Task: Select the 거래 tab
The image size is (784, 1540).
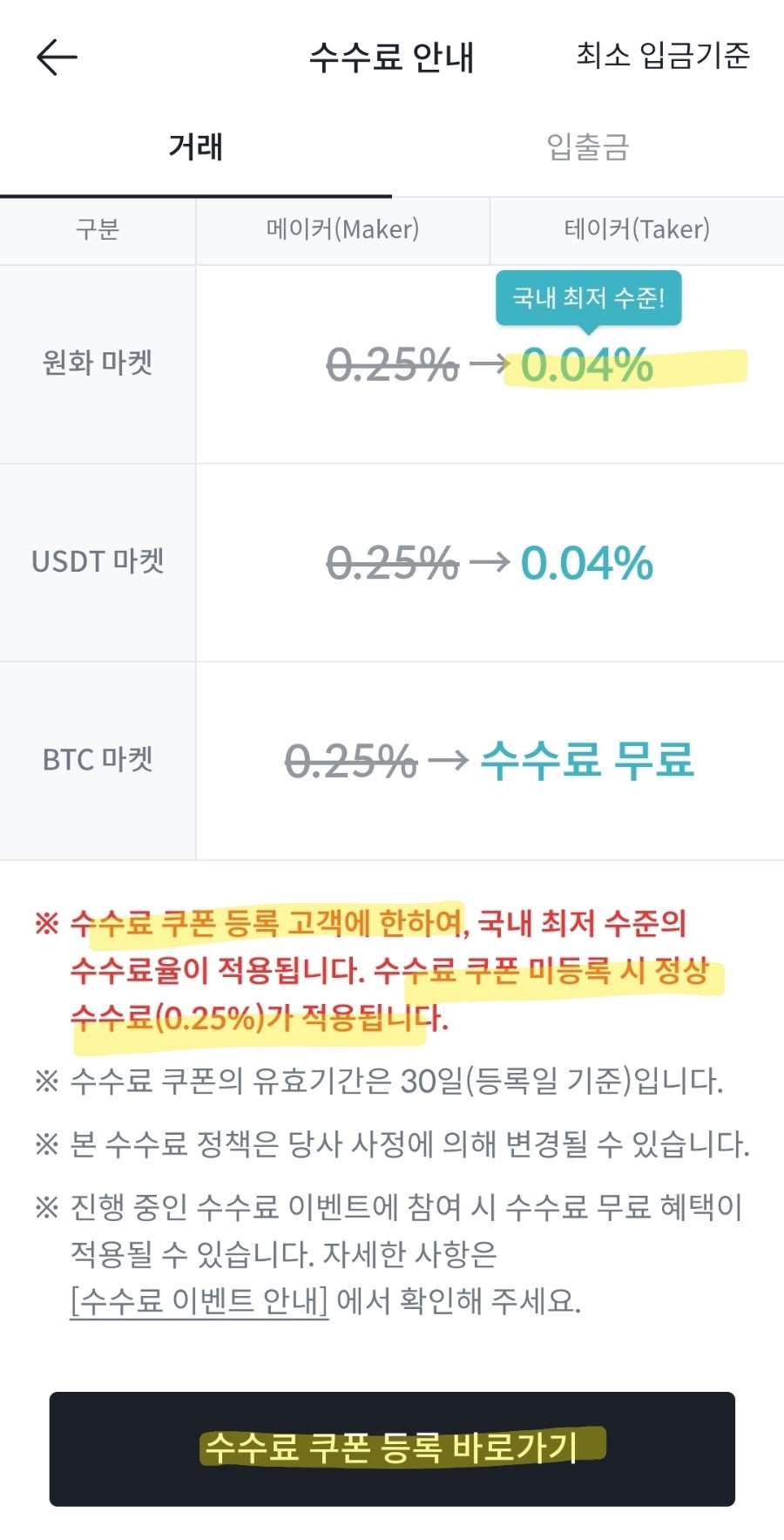Action: pyautogui.click(x=195, y=146)
